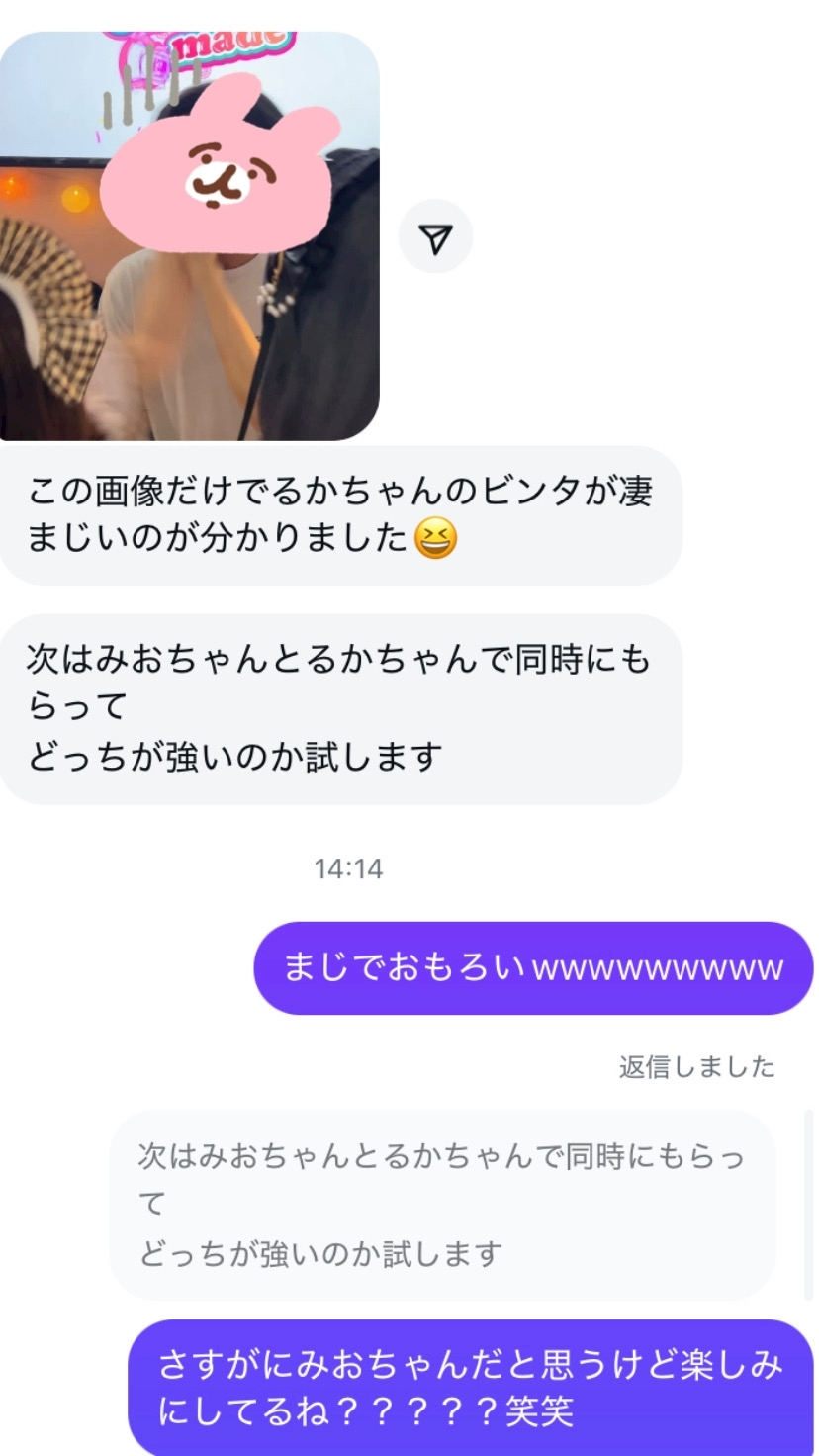Click the orange string lights in the thumbnail
Screen dimensions: 819x1456
[40, 193]
